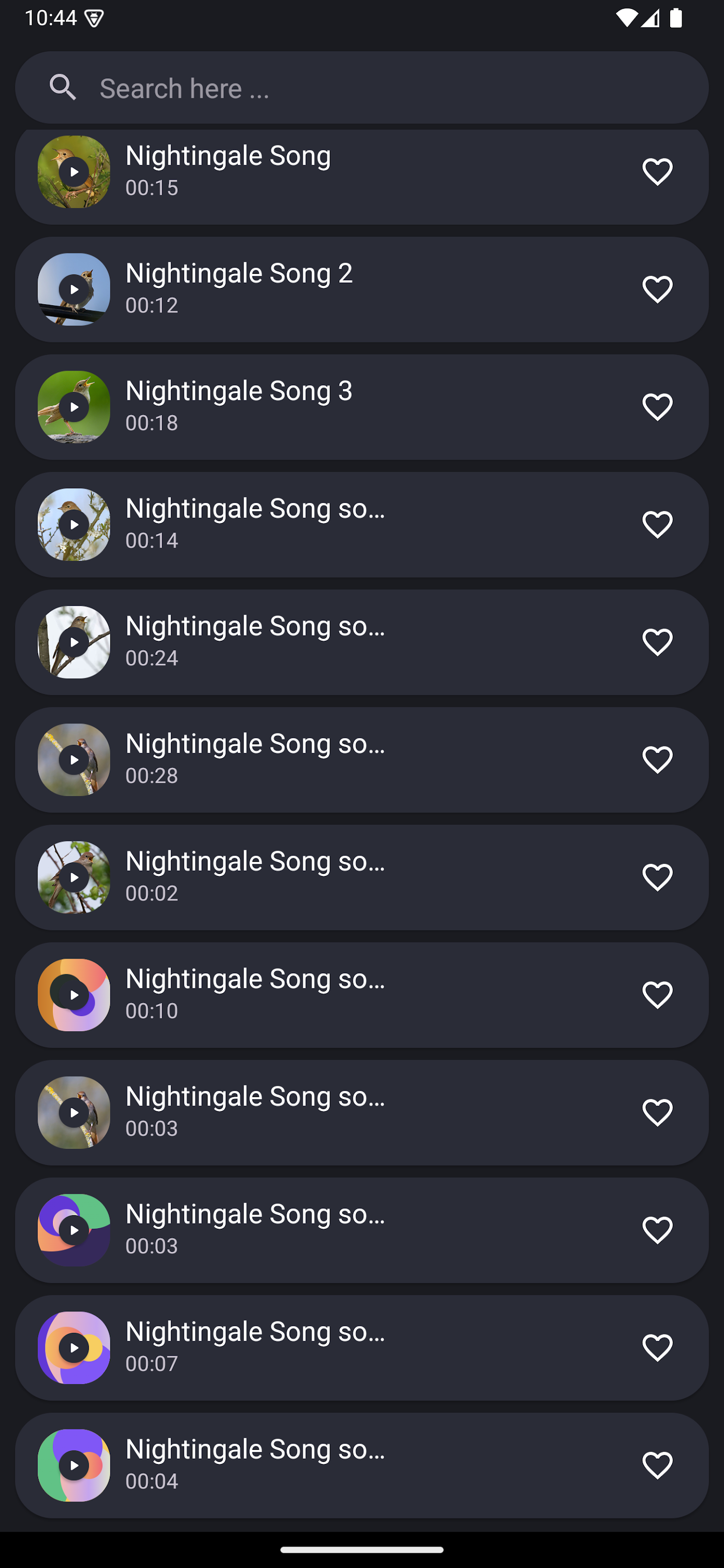Viewport: 724px width, 1568px height.
Task: Favorite Nightingale Song 2
Action: click(x=658, y=289)
